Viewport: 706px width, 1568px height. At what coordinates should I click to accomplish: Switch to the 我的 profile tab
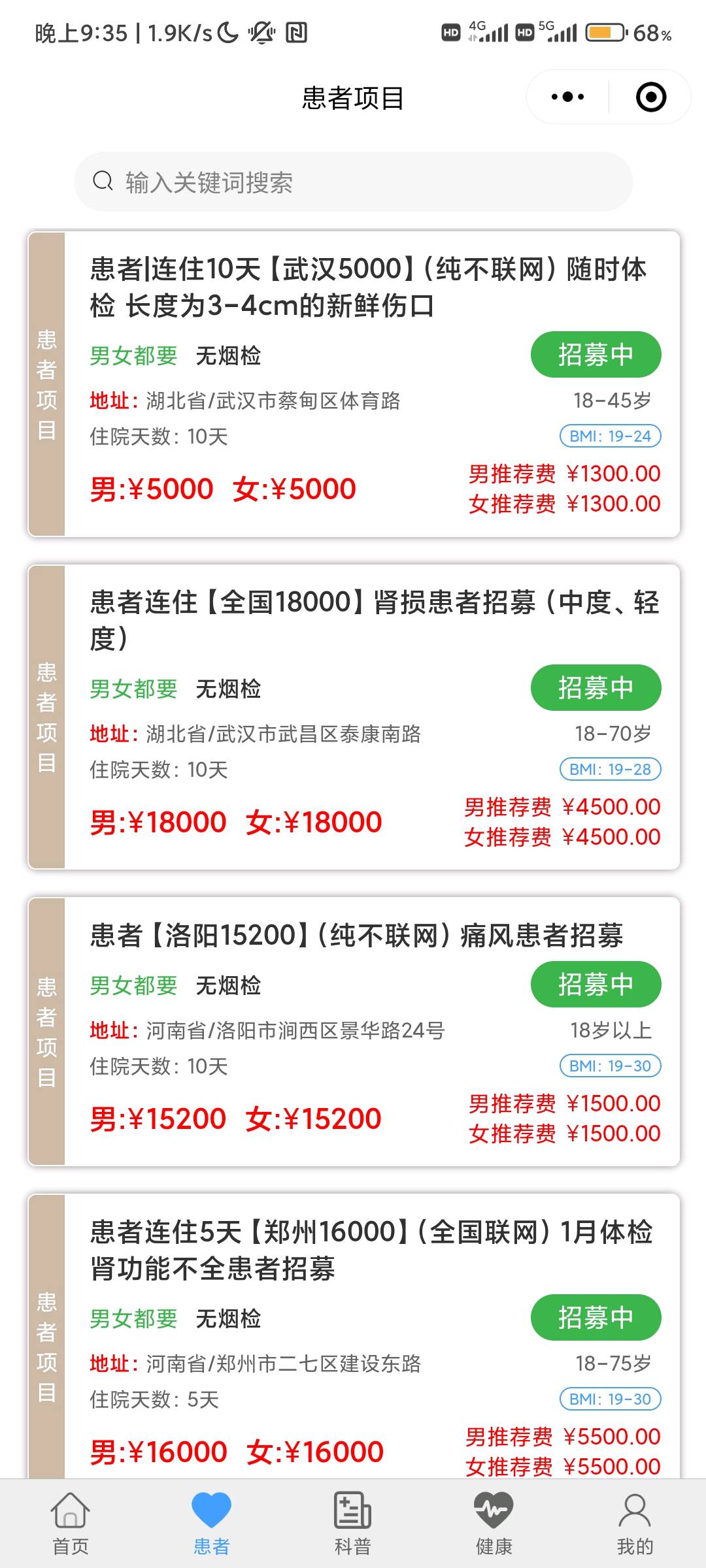[635, 1524]
